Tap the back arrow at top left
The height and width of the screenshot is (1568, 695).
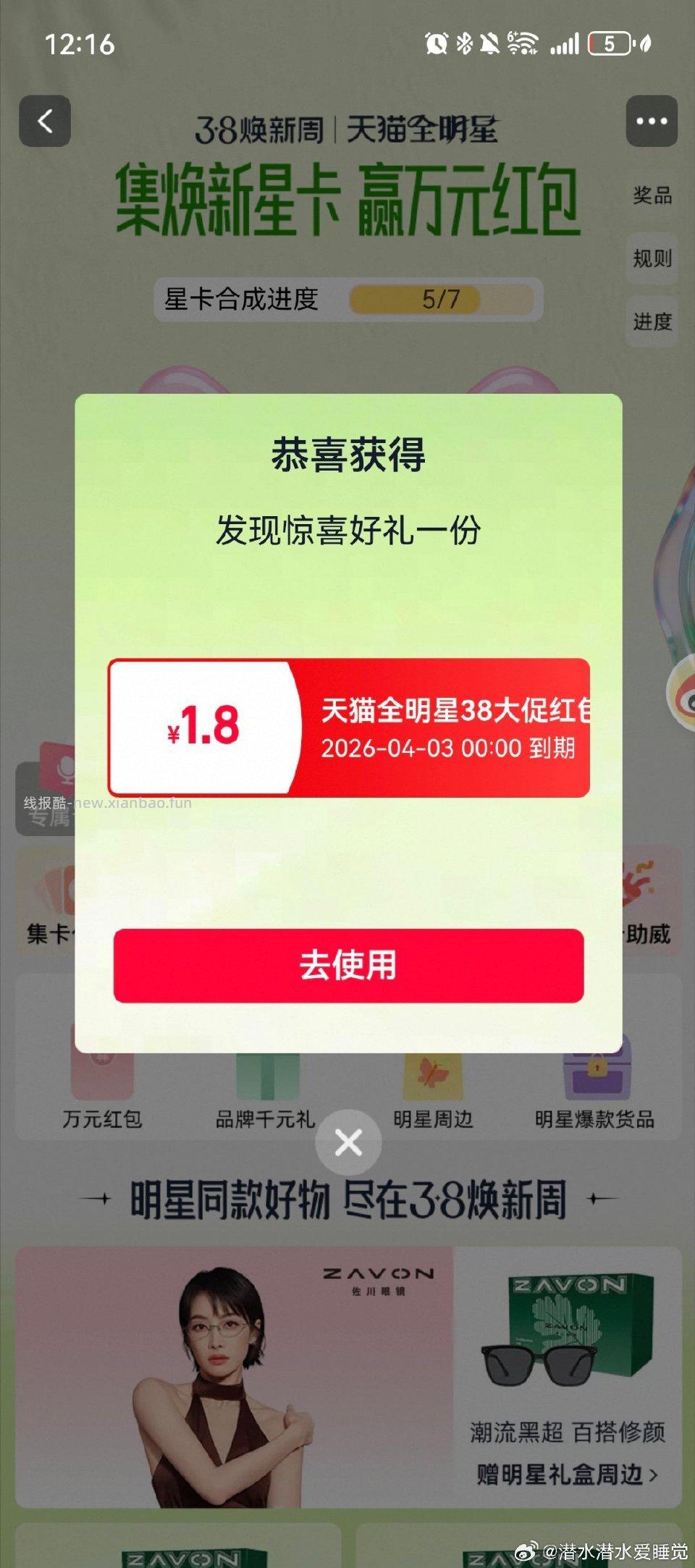(46, 122)
